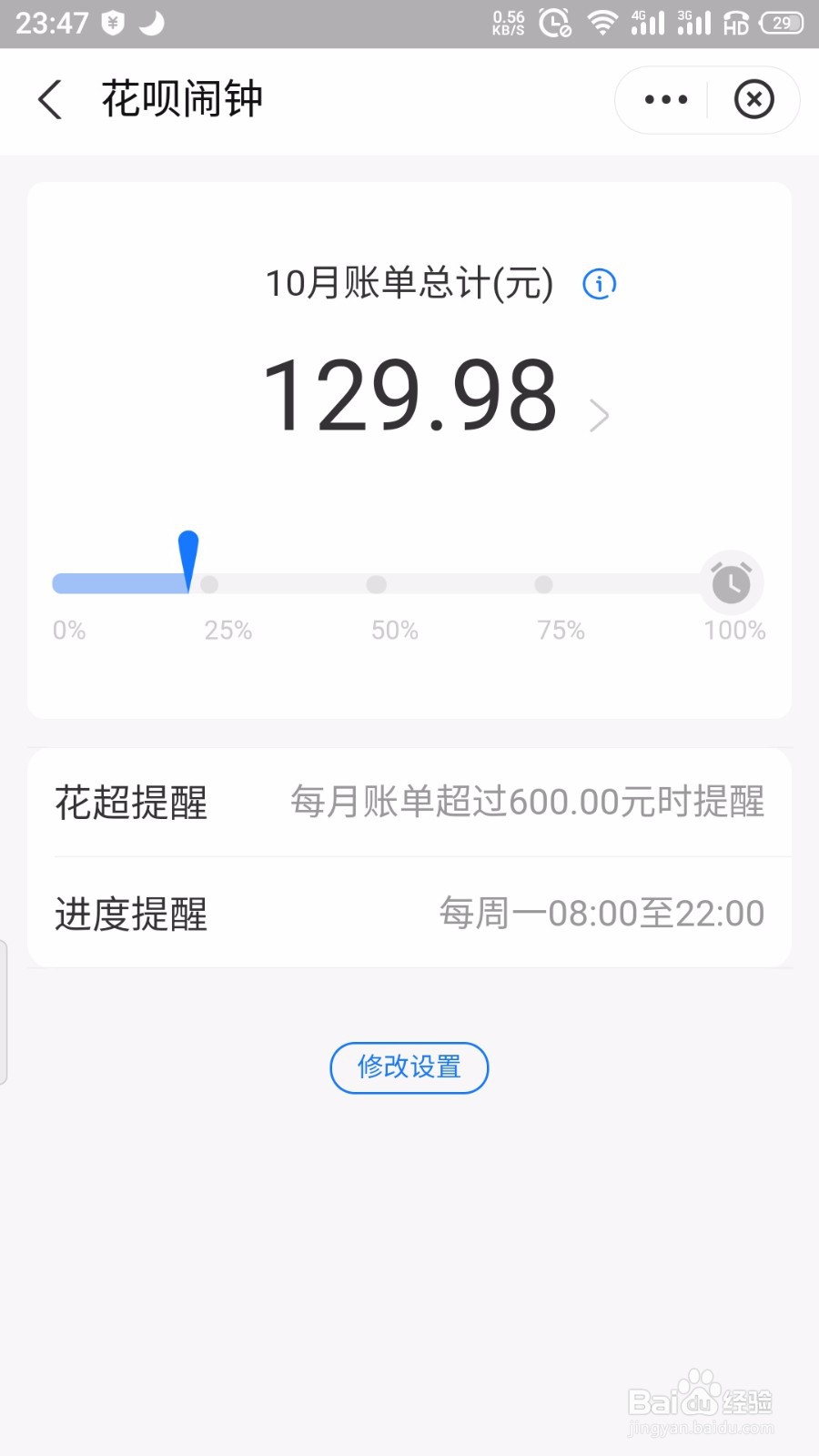Image resolution: width=819 pixels, height=1456 pixels.
Task: Tap the 129.98 bill total amount
Action: pos(411,393)
